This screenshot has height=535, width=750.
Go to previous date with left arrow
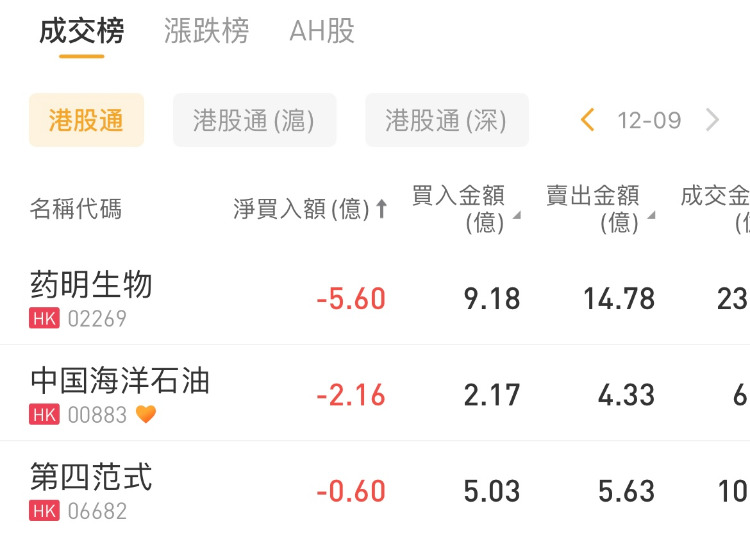tap(588, 121)
